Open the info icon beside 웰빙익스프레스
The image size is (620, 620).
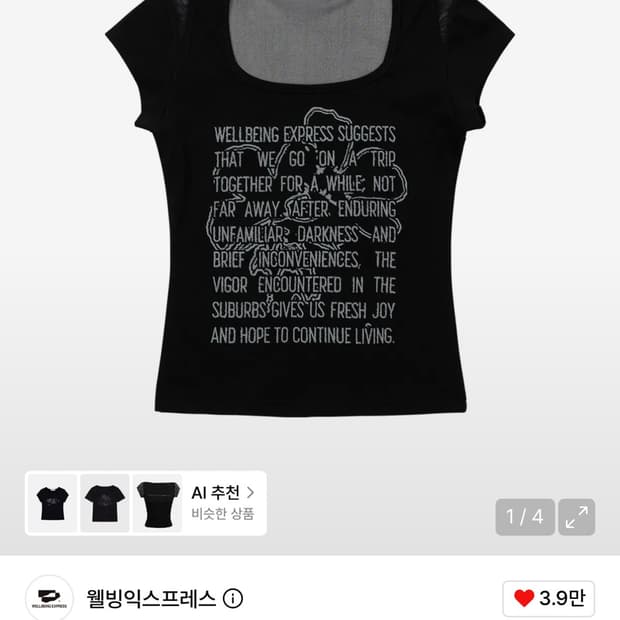click(233, 598)
